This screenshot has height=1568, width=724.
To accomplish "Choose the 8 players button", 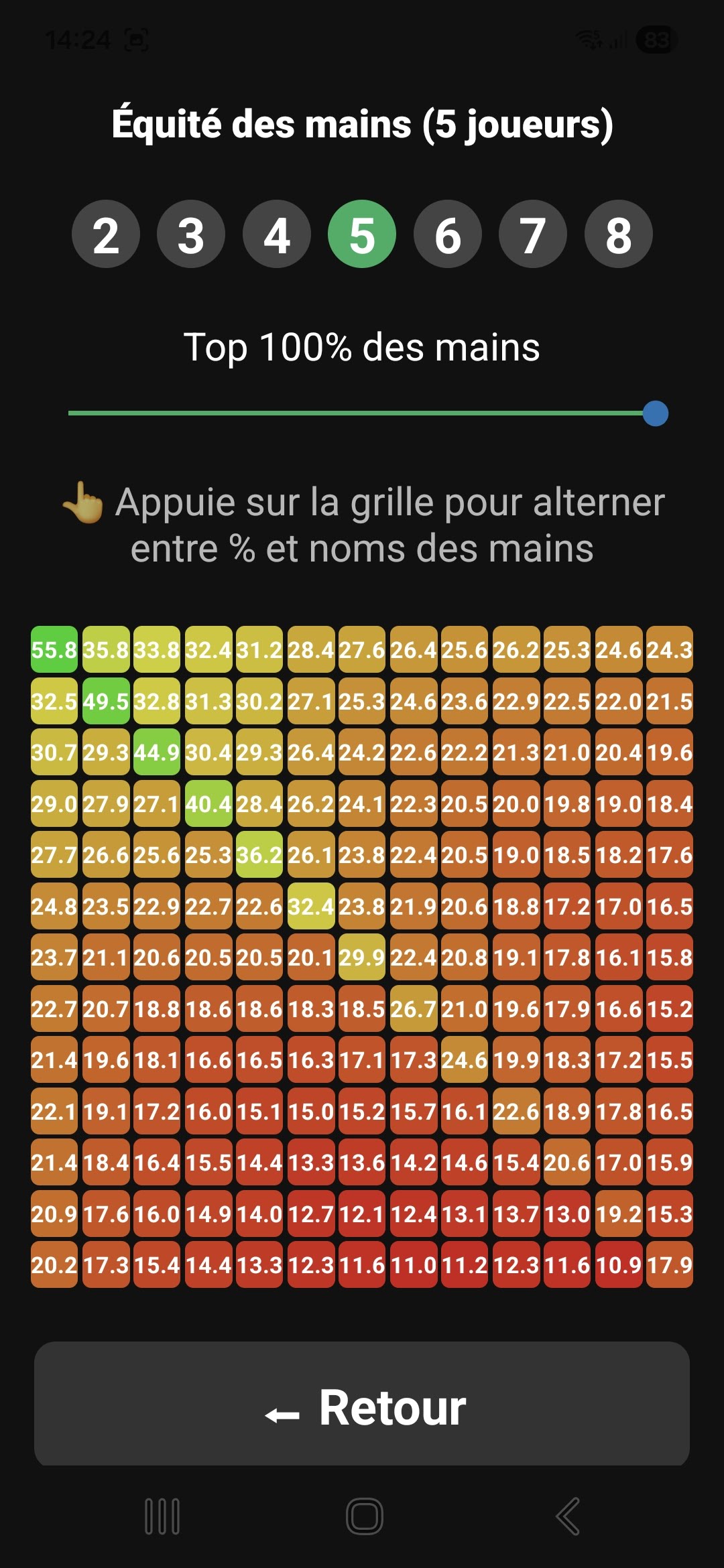I will point(618,235).
